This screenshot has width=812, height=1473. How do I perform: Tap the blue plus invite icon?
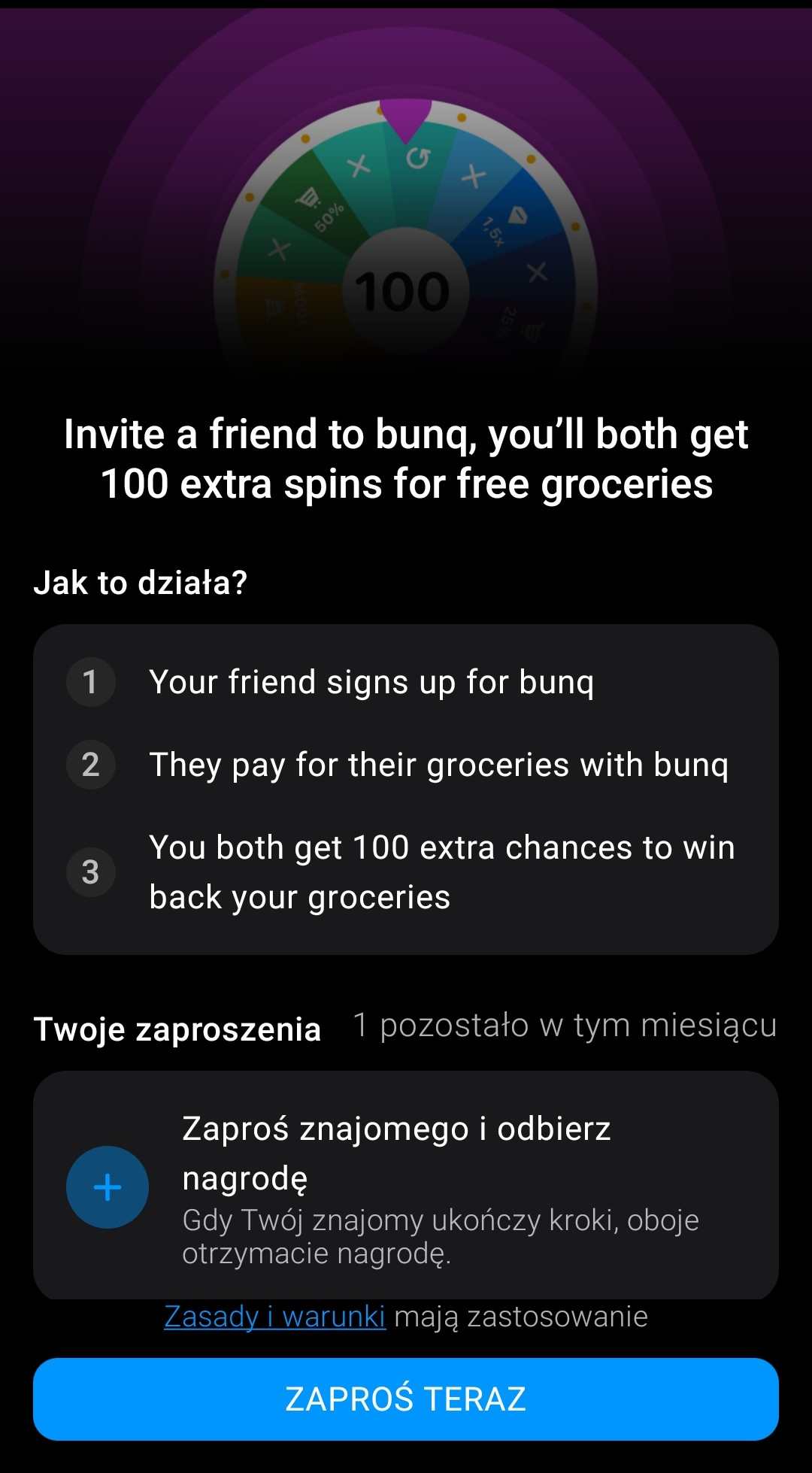(x=108, y=1187)
